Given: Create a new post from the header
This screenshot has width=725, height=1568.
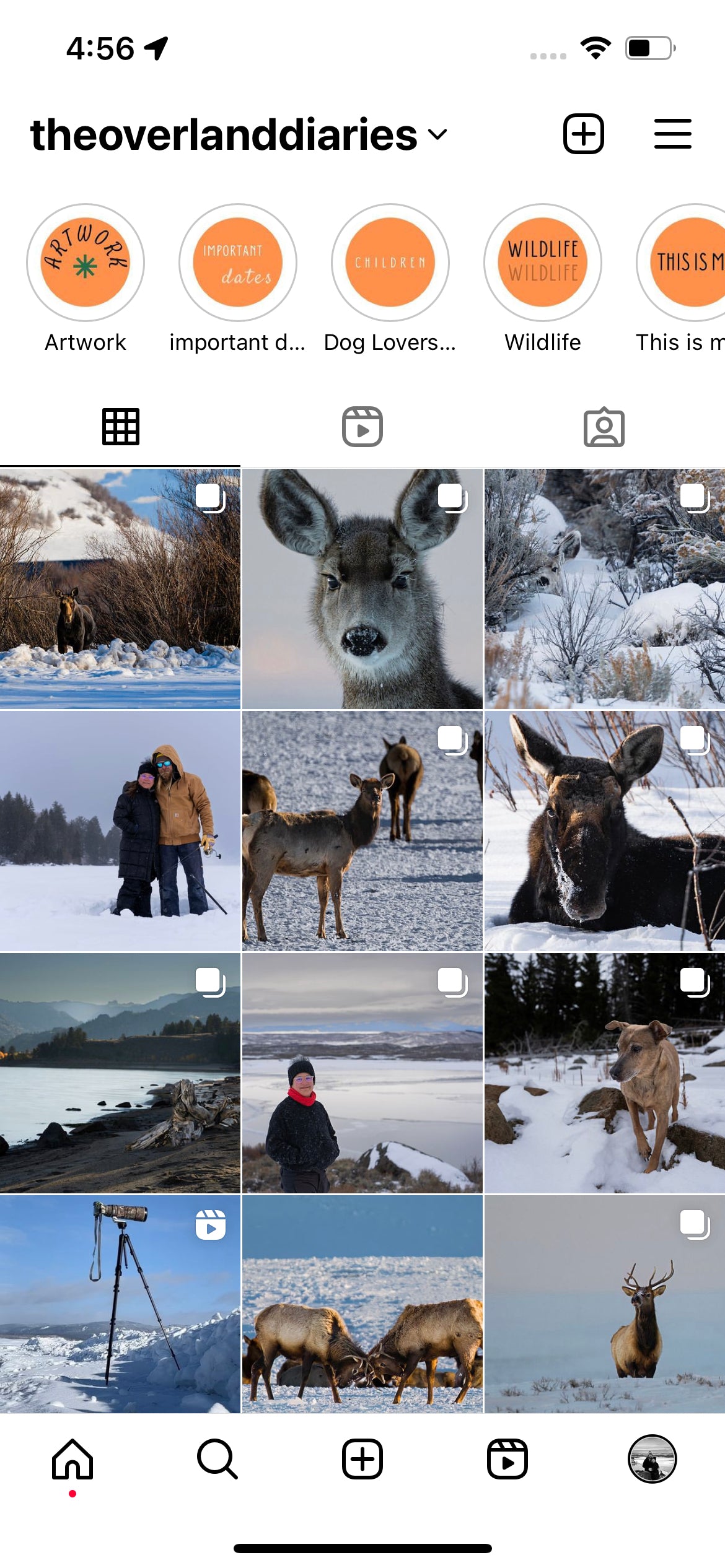Looking at the screenshot, I should pyautogui.click(x=583, y=134).
